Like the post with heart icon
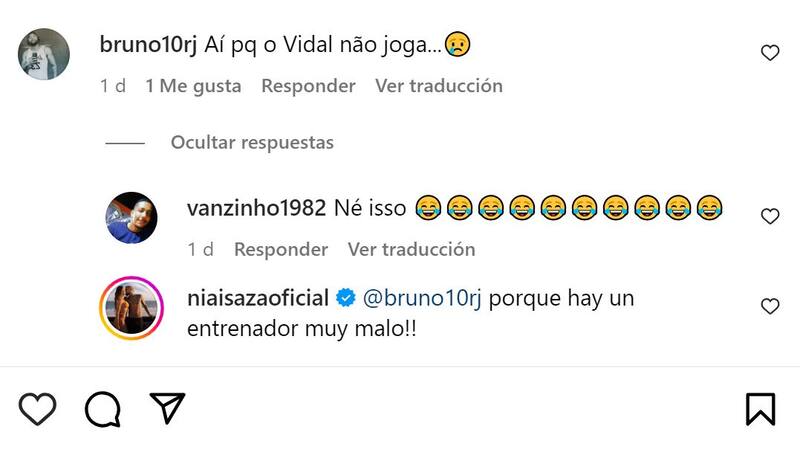Image resolution: width=800 pixels, height=461 pixels. coord(38,408)
